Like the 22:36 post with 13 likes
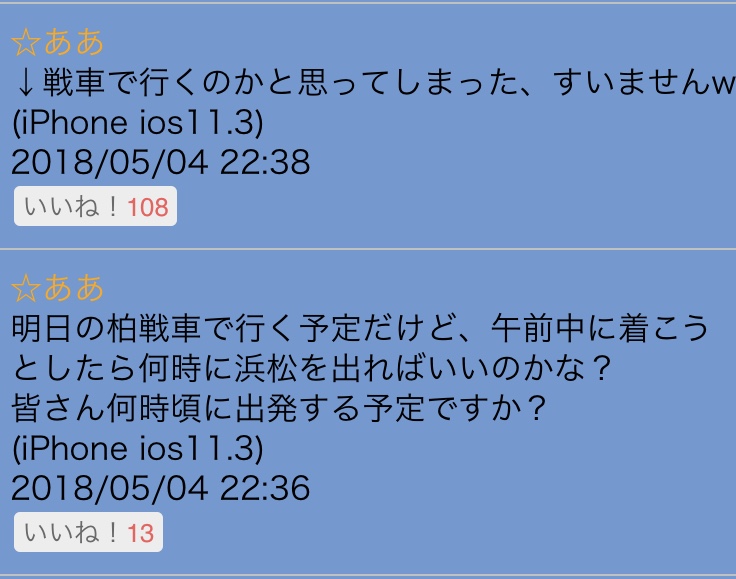This screenshot has height=579, width=736. click(x=88, y=533)
